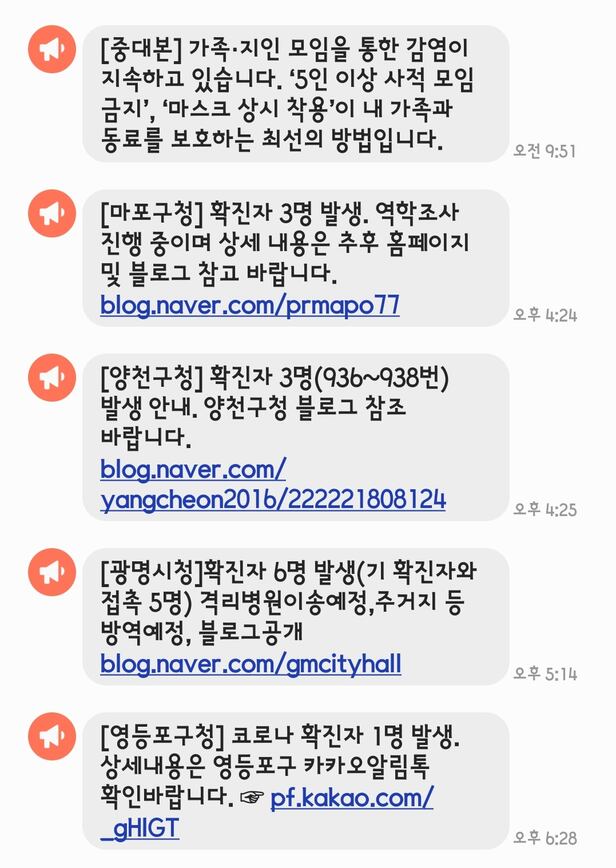The width and height of the screenshot is (616, 868).
Task: Tap the sender icon beside the 중대본 message
Action: point(48,46)
